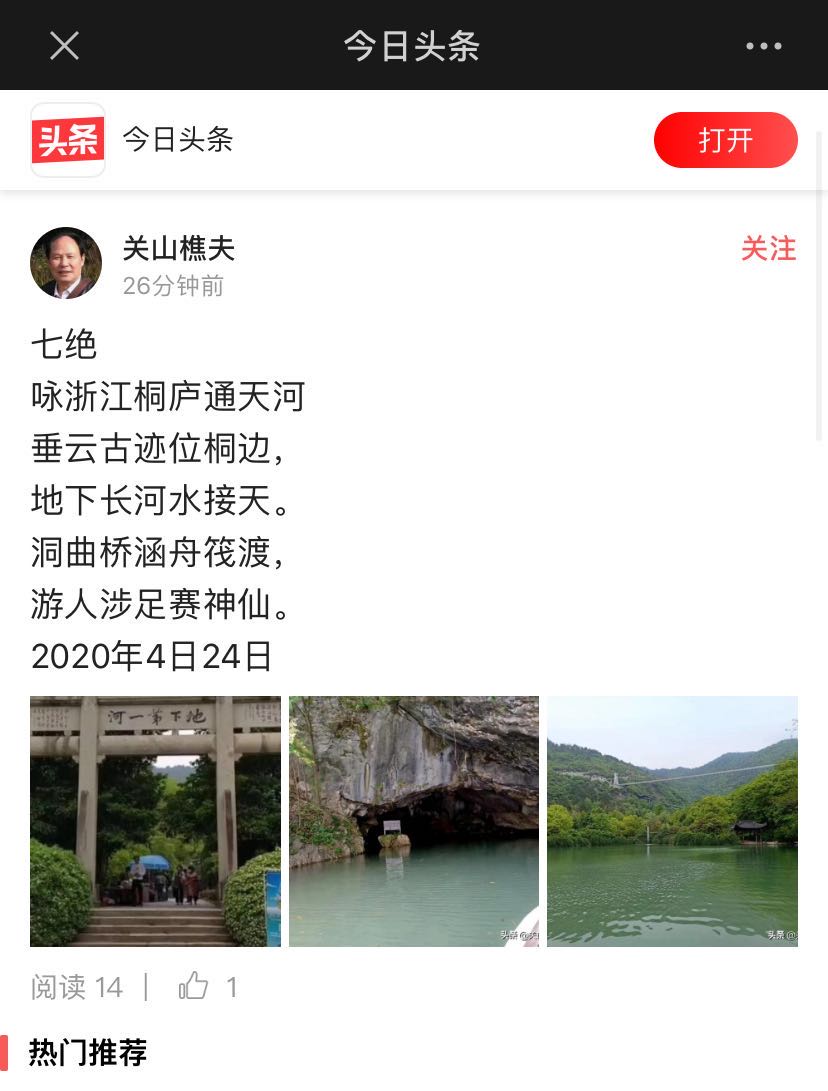The width and height of the screenshot is (828, 1091).
Task: Tap the red 打开 button
Action: click(x=725, y=140)
